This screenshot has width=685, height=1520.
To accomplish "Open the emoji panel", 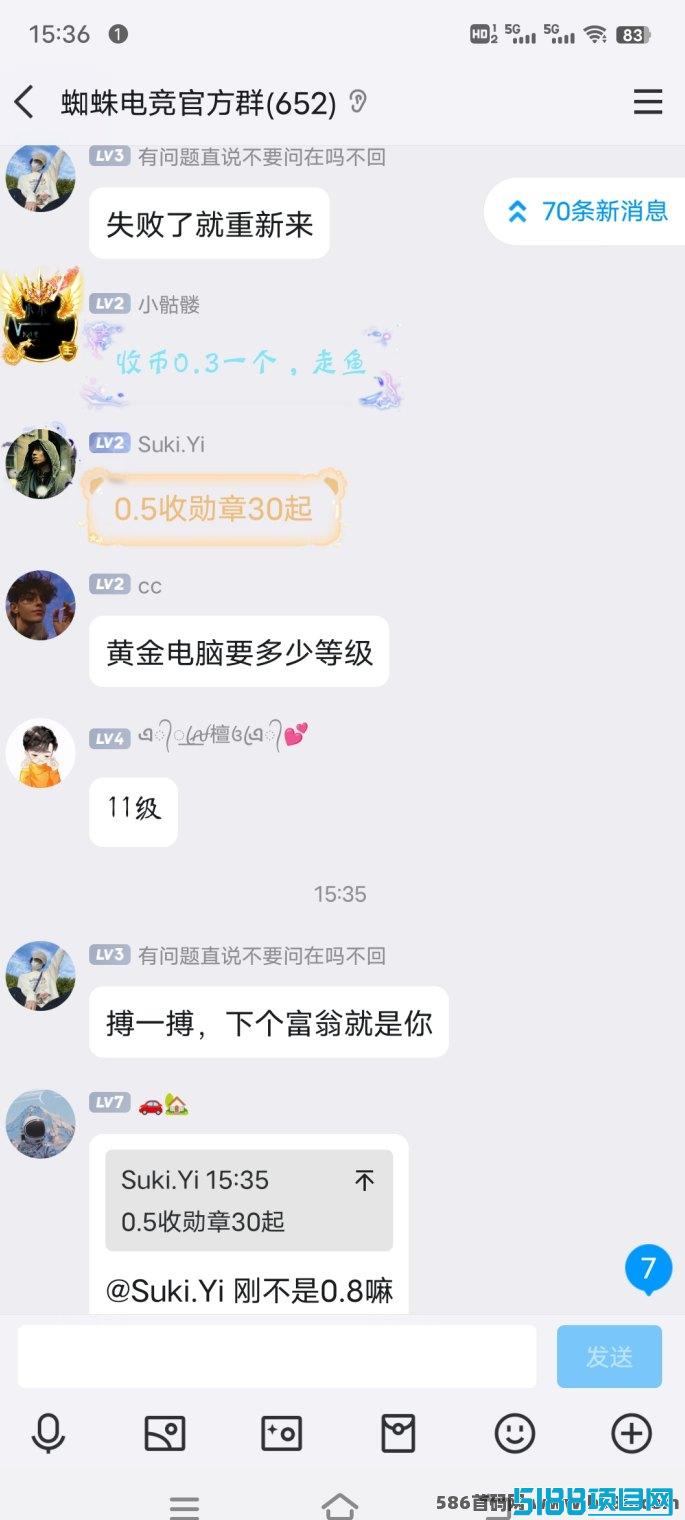I will [x=514, y=1434].
